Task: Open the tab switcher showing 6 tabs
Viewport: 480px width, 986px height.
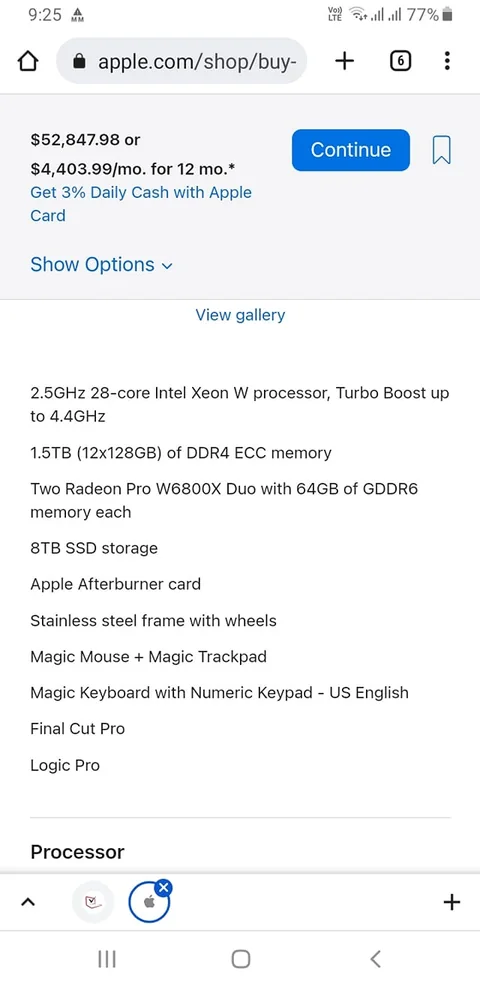Action: tap(401, 61)
